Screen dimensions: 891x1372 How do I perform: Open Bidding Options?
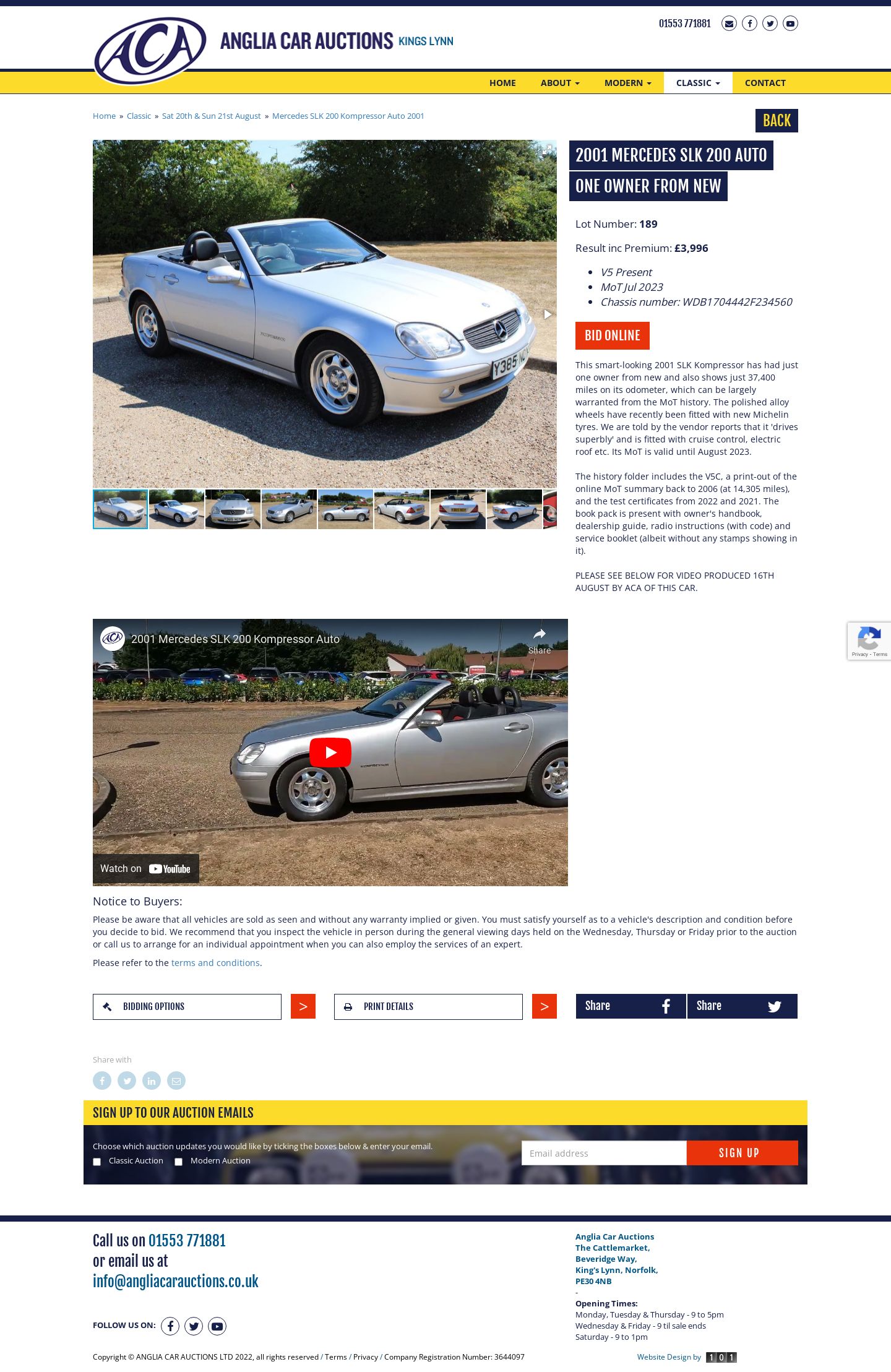tap(187, 1007)
